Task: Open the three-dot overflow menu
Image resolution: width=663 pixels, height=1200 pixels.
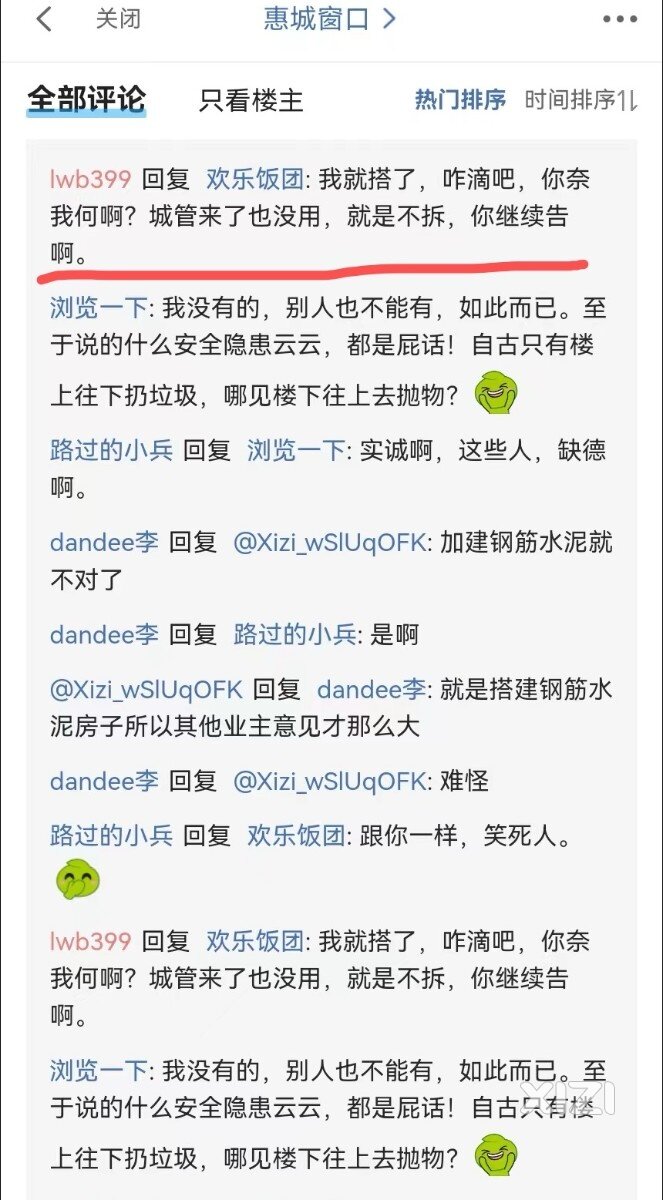Action: click(619, 19)
